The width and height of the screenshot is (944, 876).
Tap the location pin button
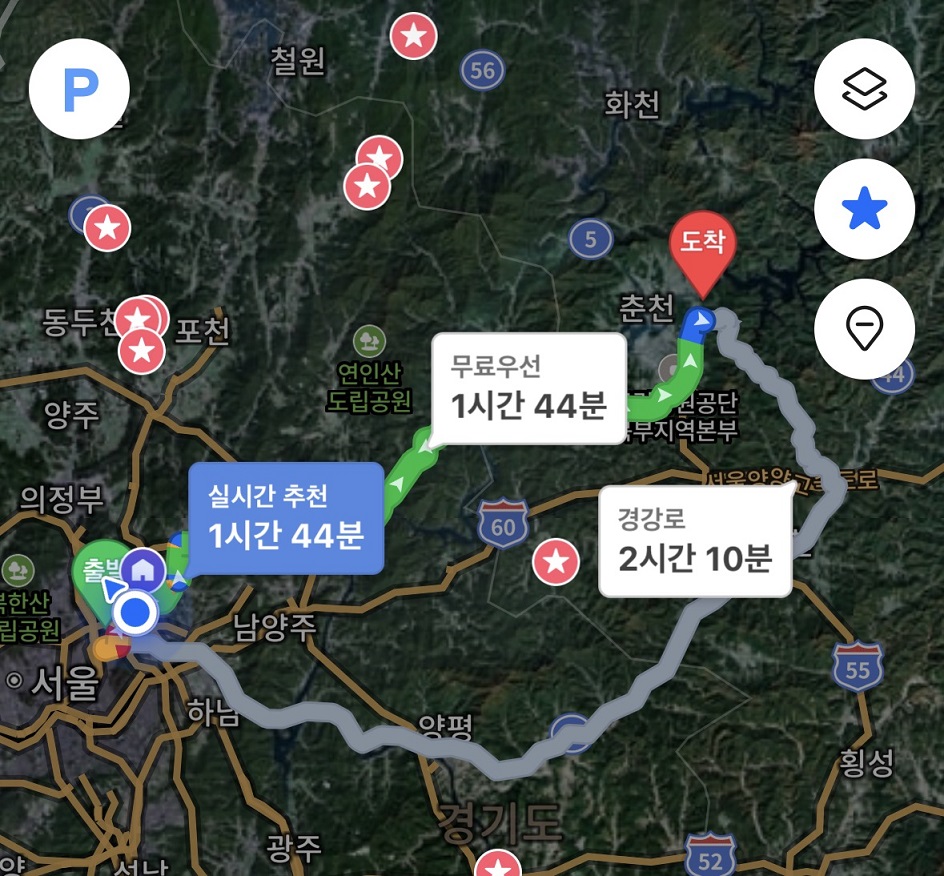tap(865, 328)
